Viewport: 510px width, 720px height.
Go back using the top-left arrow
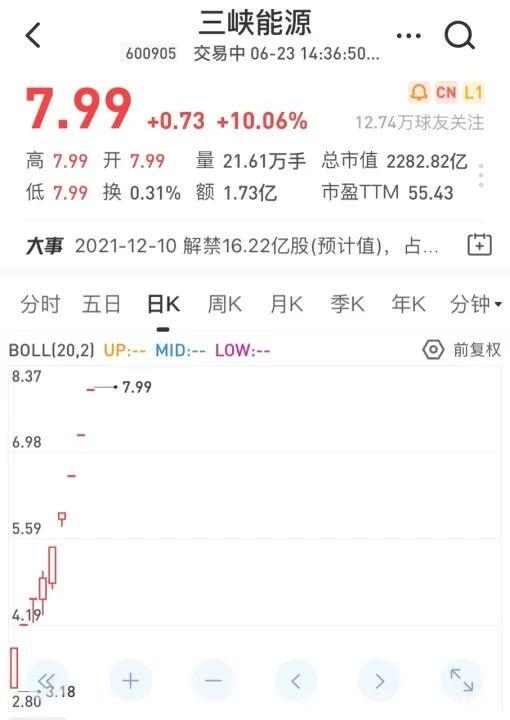(33, 35)
